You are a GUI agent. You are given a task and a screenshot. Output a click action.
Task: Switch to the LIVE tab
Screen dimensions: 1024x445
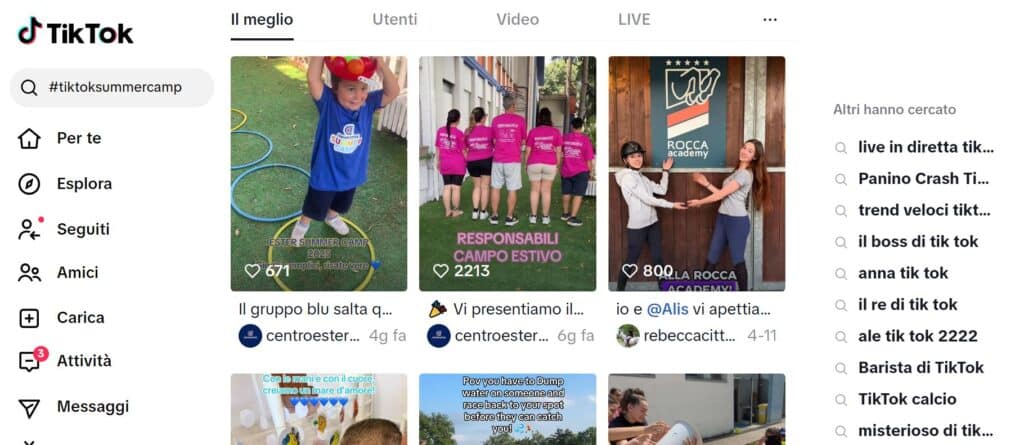pyautogui.click(x=634, y=19)
